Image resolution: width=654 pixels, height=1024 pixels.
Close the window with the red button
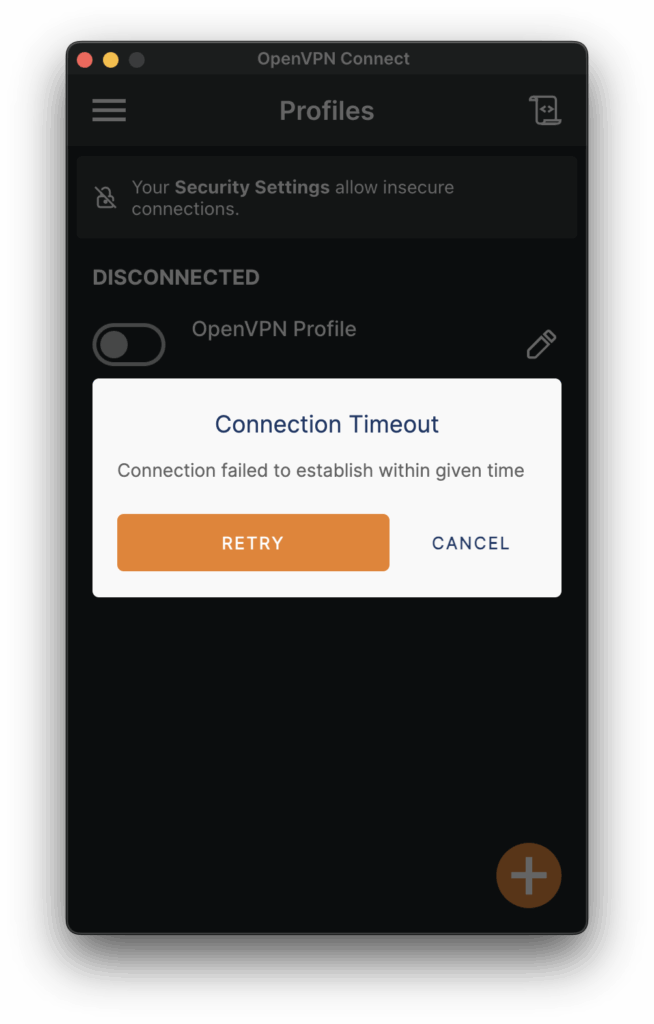pyautogui.click(x=85, y=60)
